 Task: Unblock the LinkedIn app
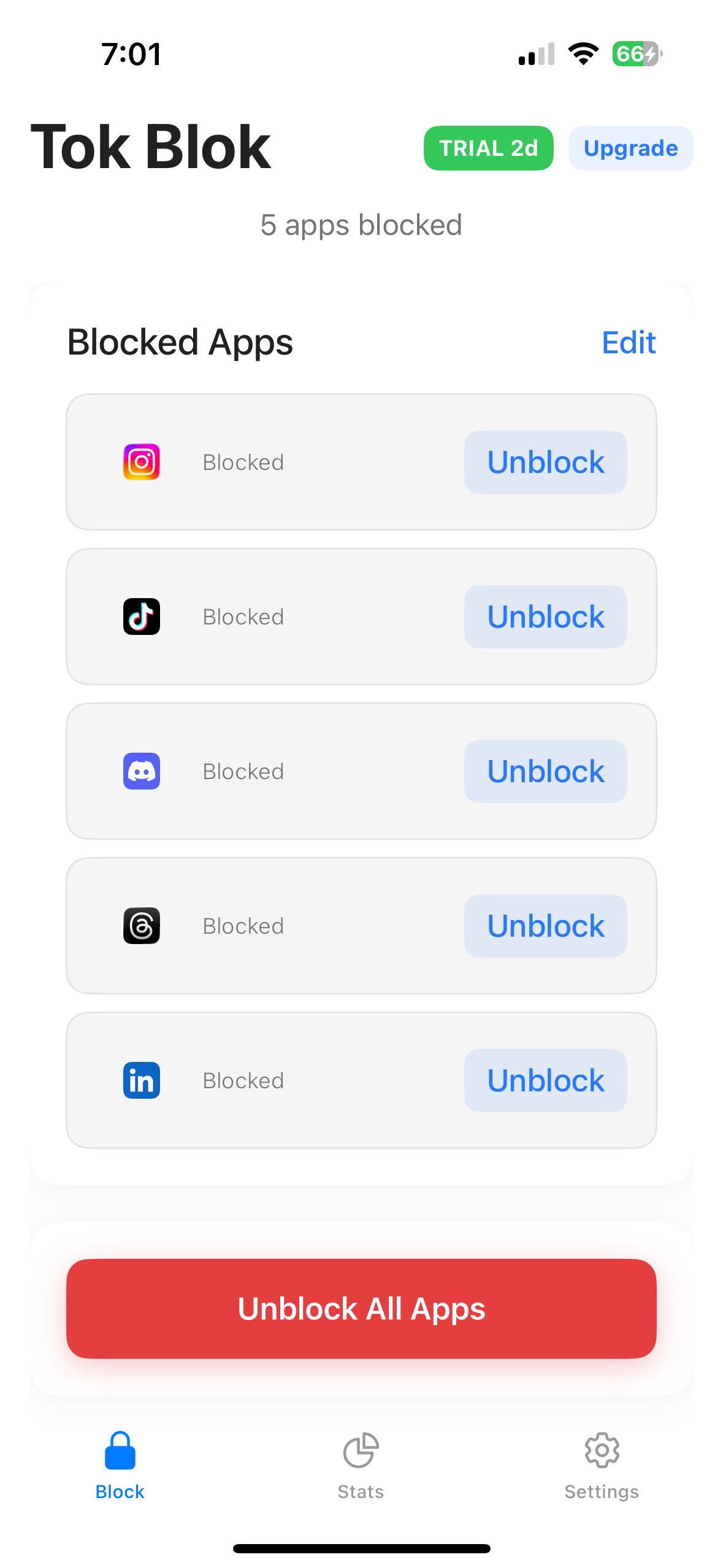tap(545, 1080)
